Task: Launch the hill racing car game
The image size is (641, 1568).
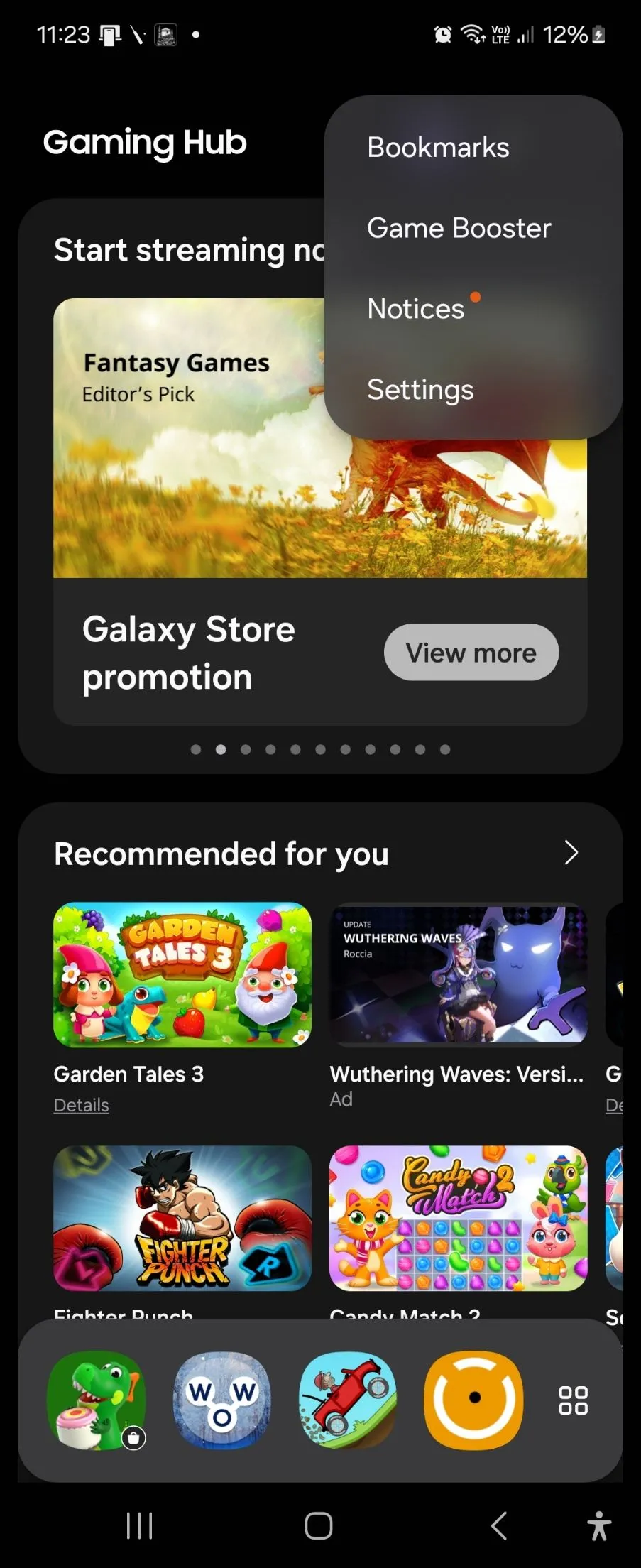Action: pos(348,1400)
